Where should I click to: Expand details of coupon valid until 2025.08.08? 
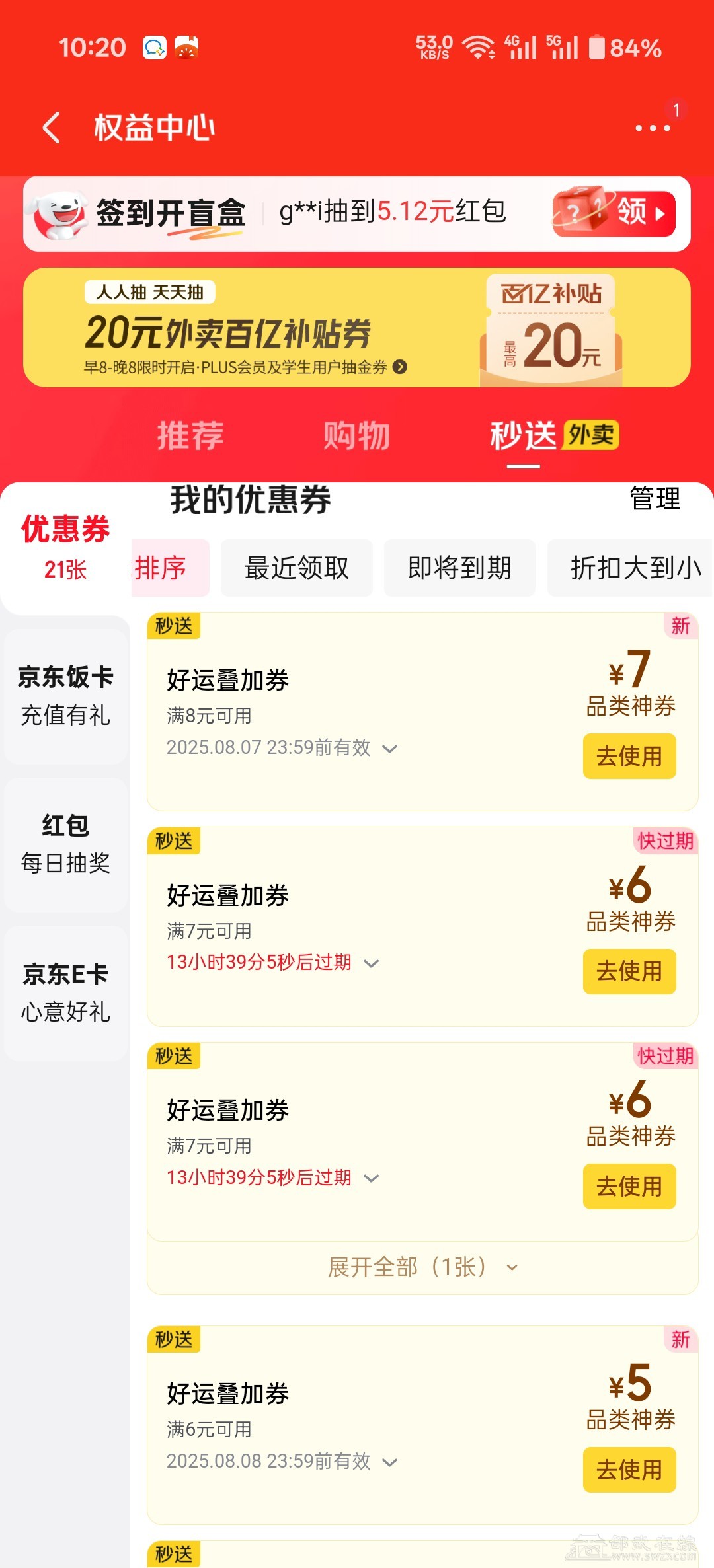[x=390, y=1462]
